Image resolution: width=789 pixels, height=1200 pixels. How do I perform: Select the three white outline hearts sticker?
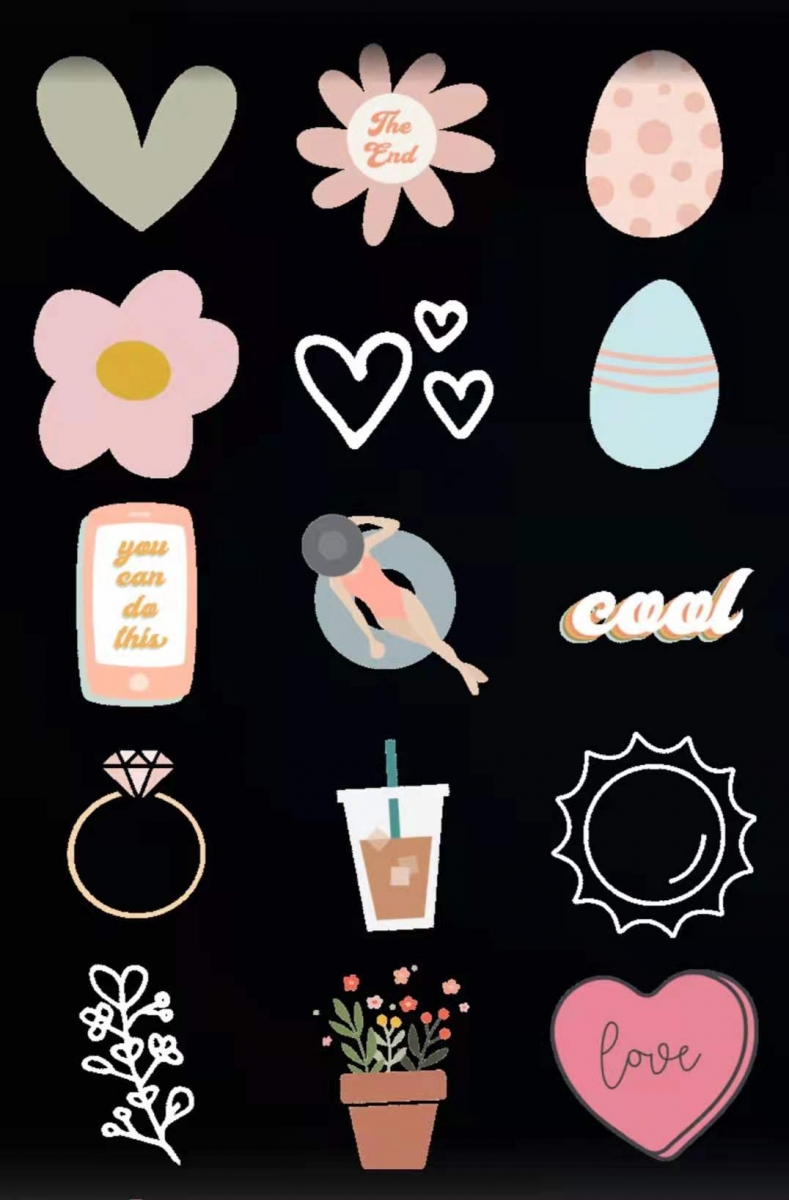tap(393, 372)
